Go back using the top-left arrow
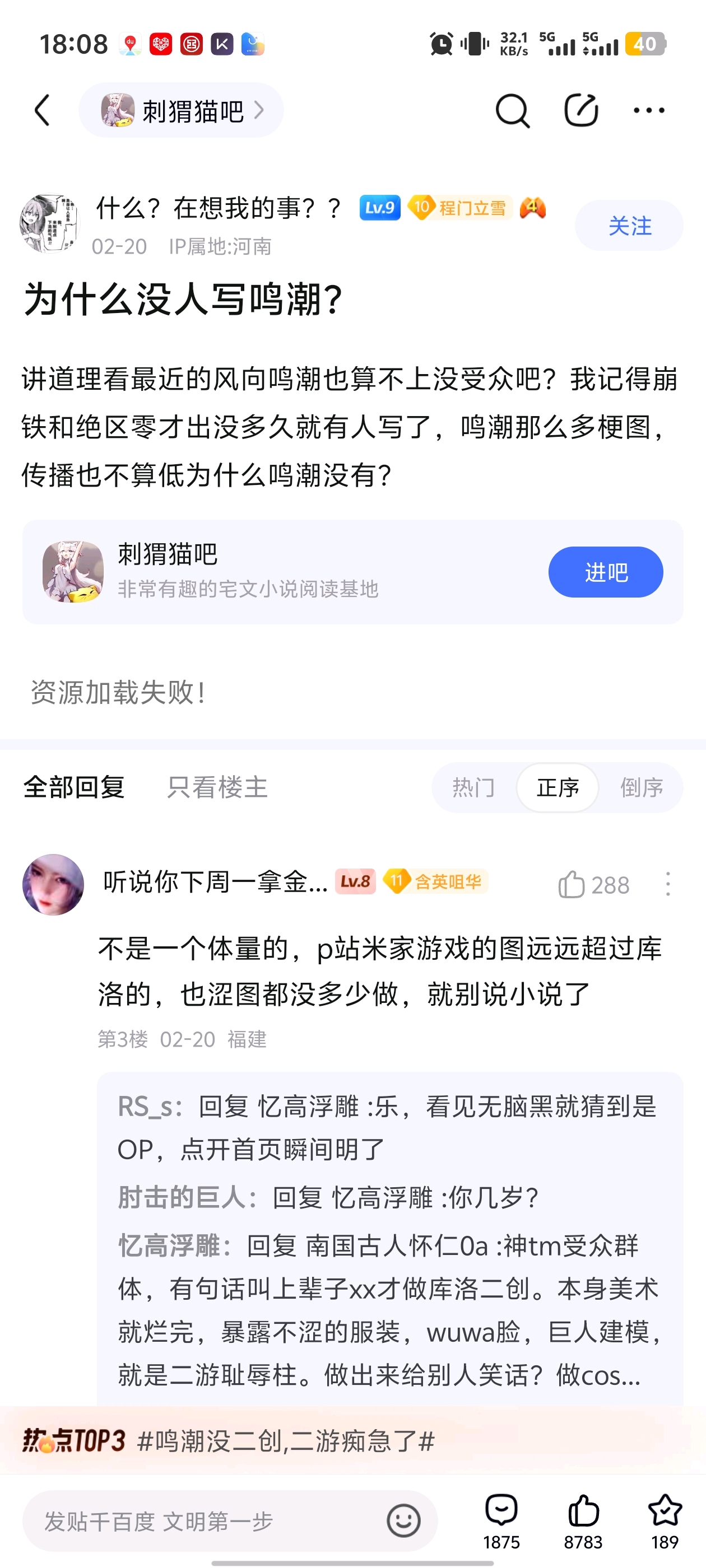The height and width of the screenshot is (1568, 706). tap(42, 111)
